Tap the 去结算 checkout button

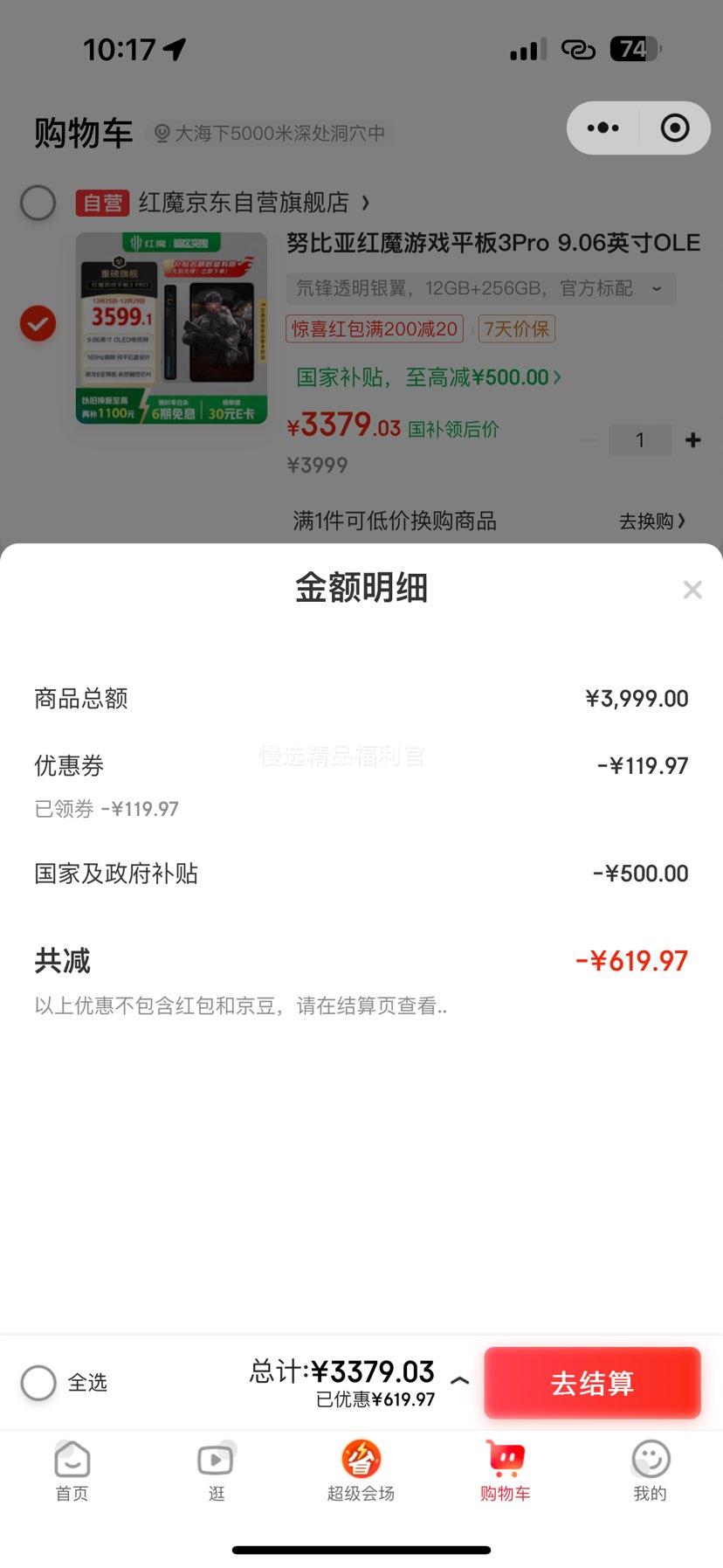(592, 1383)
